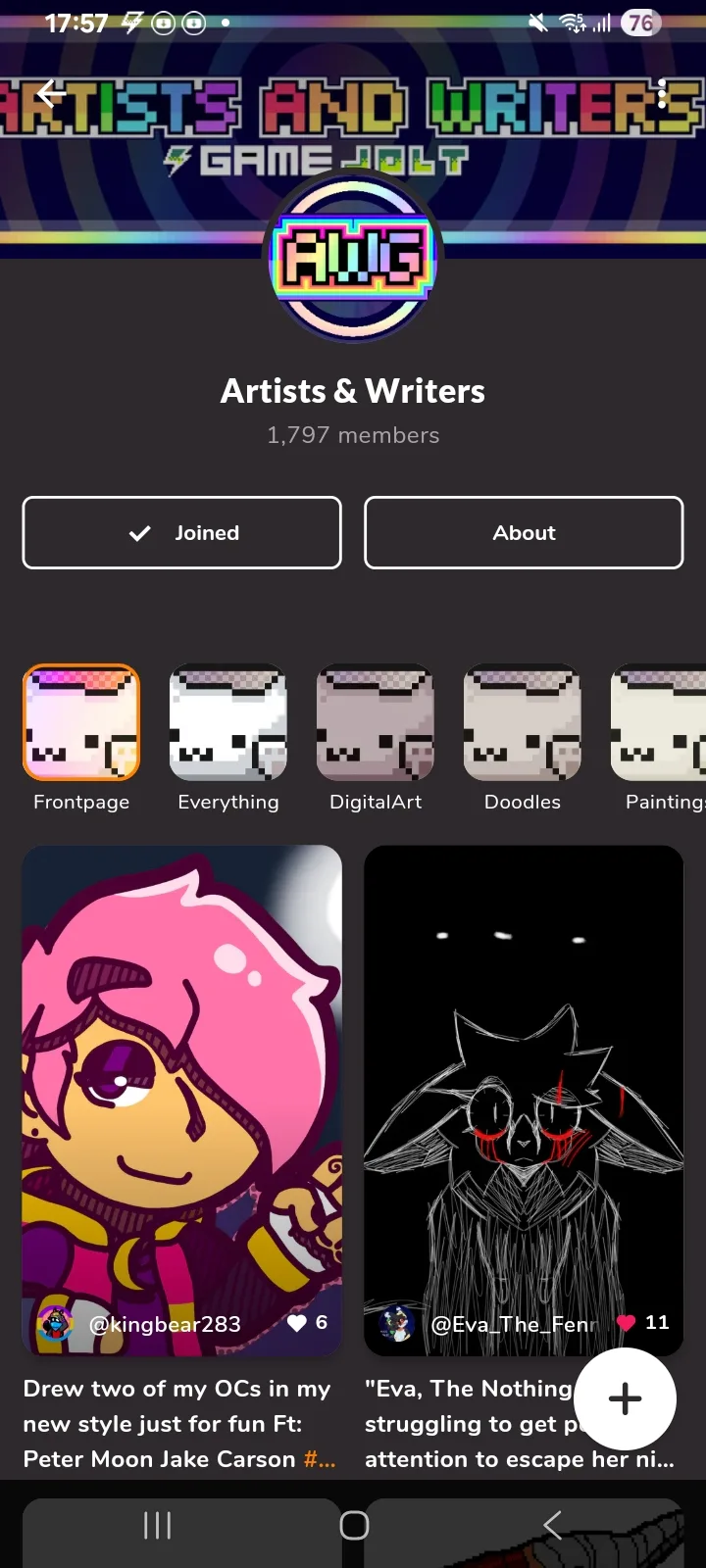Tap the Joined button

182,533
